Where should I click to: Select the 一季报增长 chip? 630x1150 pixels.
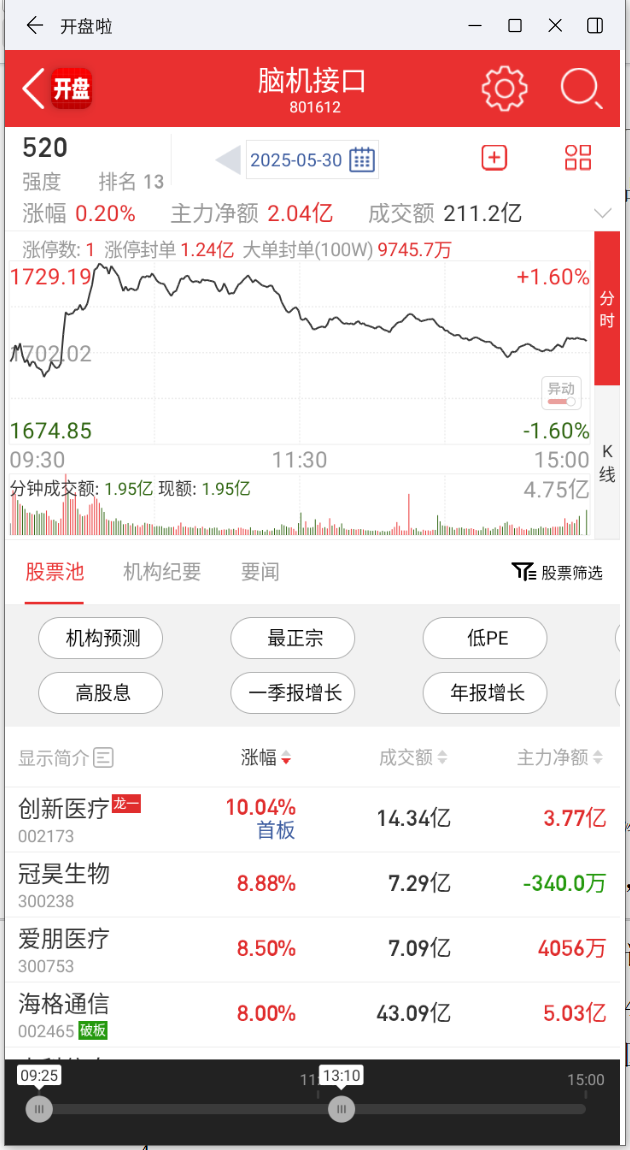293,693
